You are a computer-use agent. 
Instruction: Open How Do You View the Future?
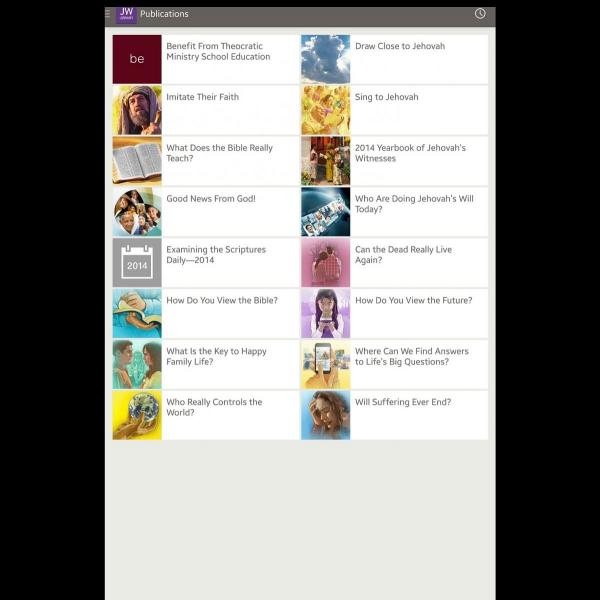click(x=394, y=314)
